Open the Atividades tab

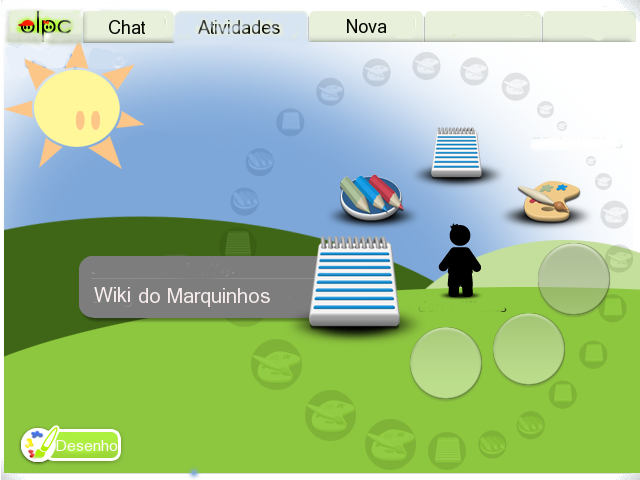[239, 27]
